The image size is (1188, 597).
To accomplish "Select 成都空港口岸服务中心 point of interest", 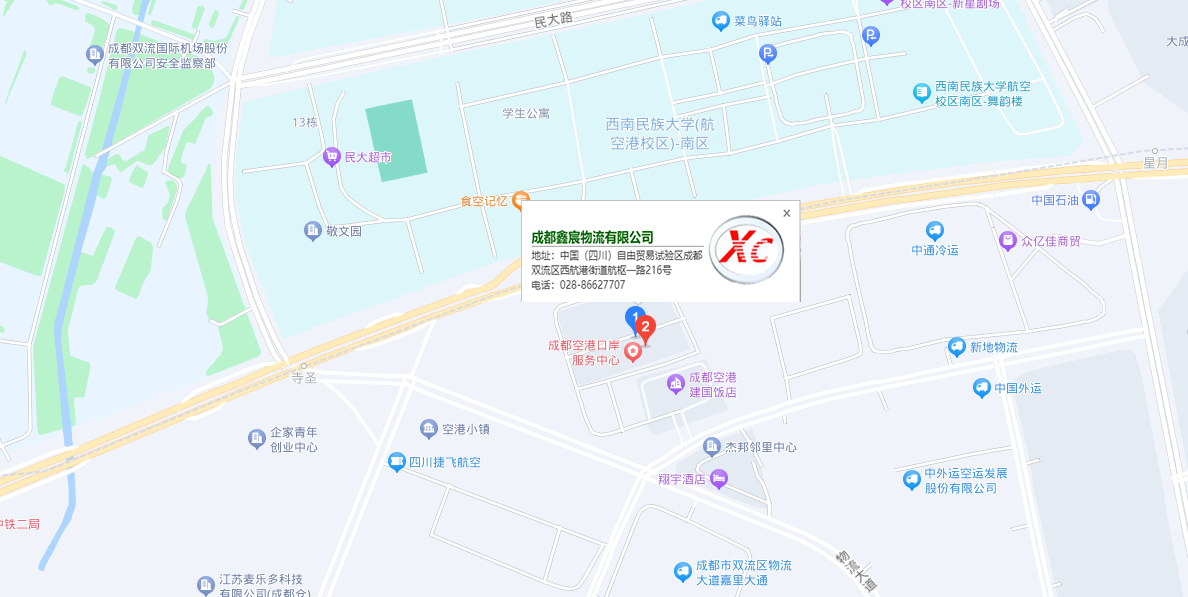I will (632, 352).
